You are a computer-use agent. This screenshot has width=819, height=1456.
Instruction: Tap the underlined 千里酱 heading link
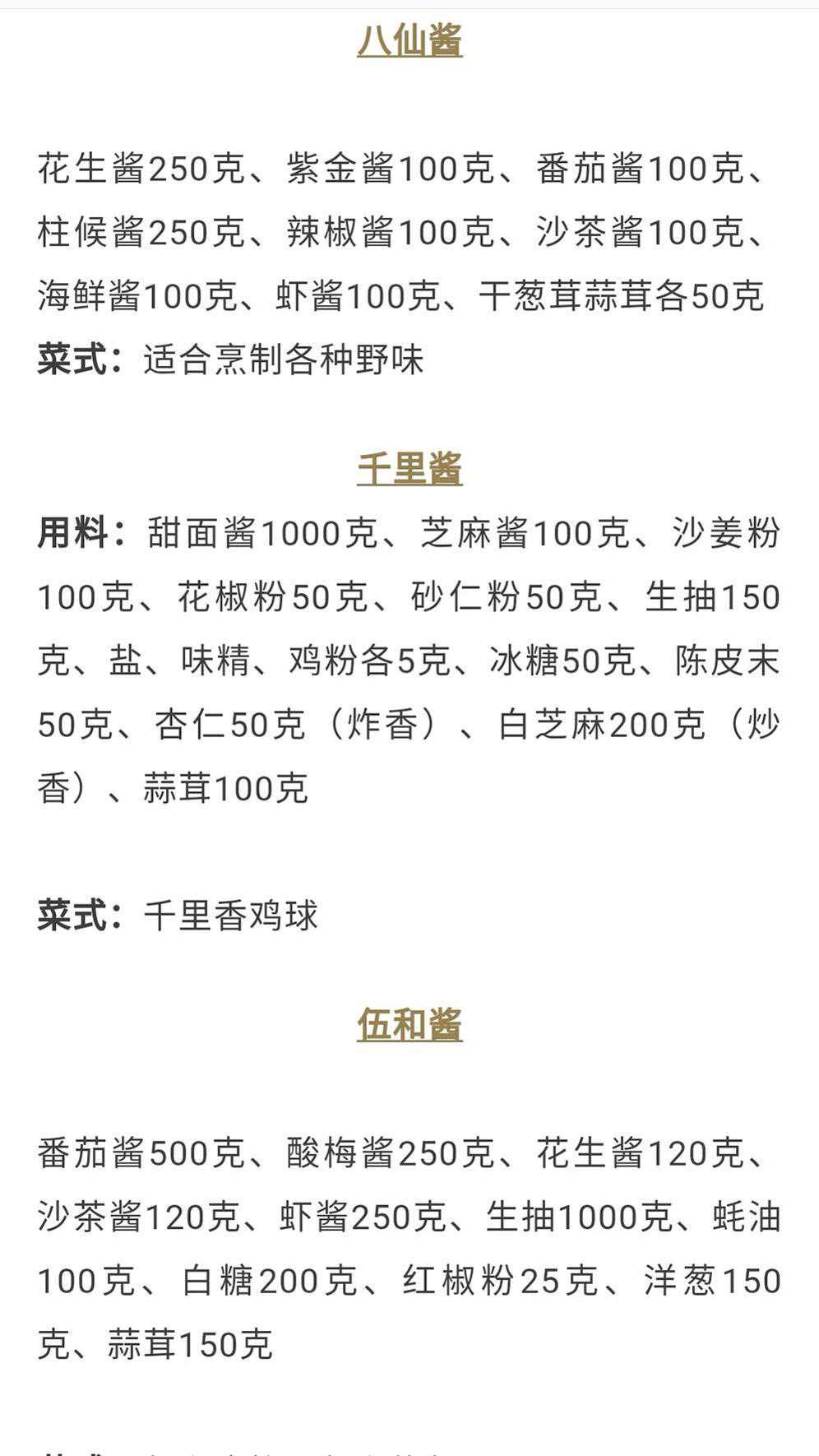click(409, 469)
